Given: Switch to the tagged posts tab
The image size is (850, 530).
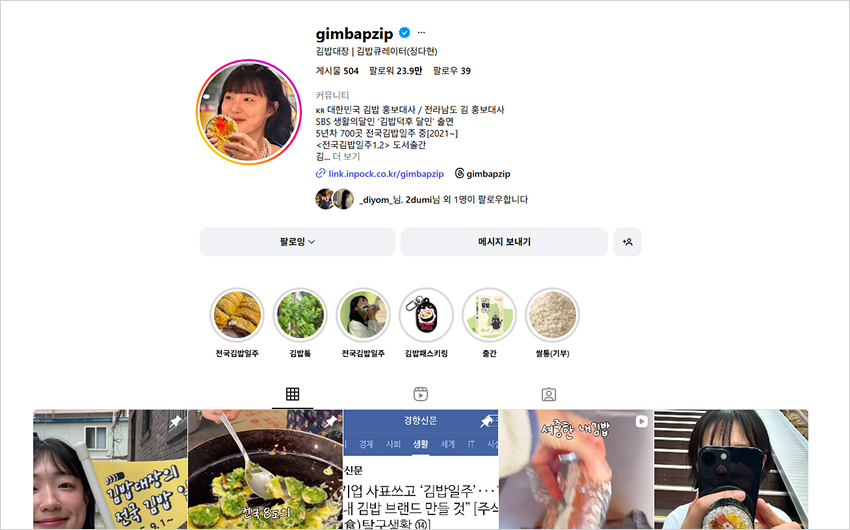Looking at the screenshot, I should 548,394.
